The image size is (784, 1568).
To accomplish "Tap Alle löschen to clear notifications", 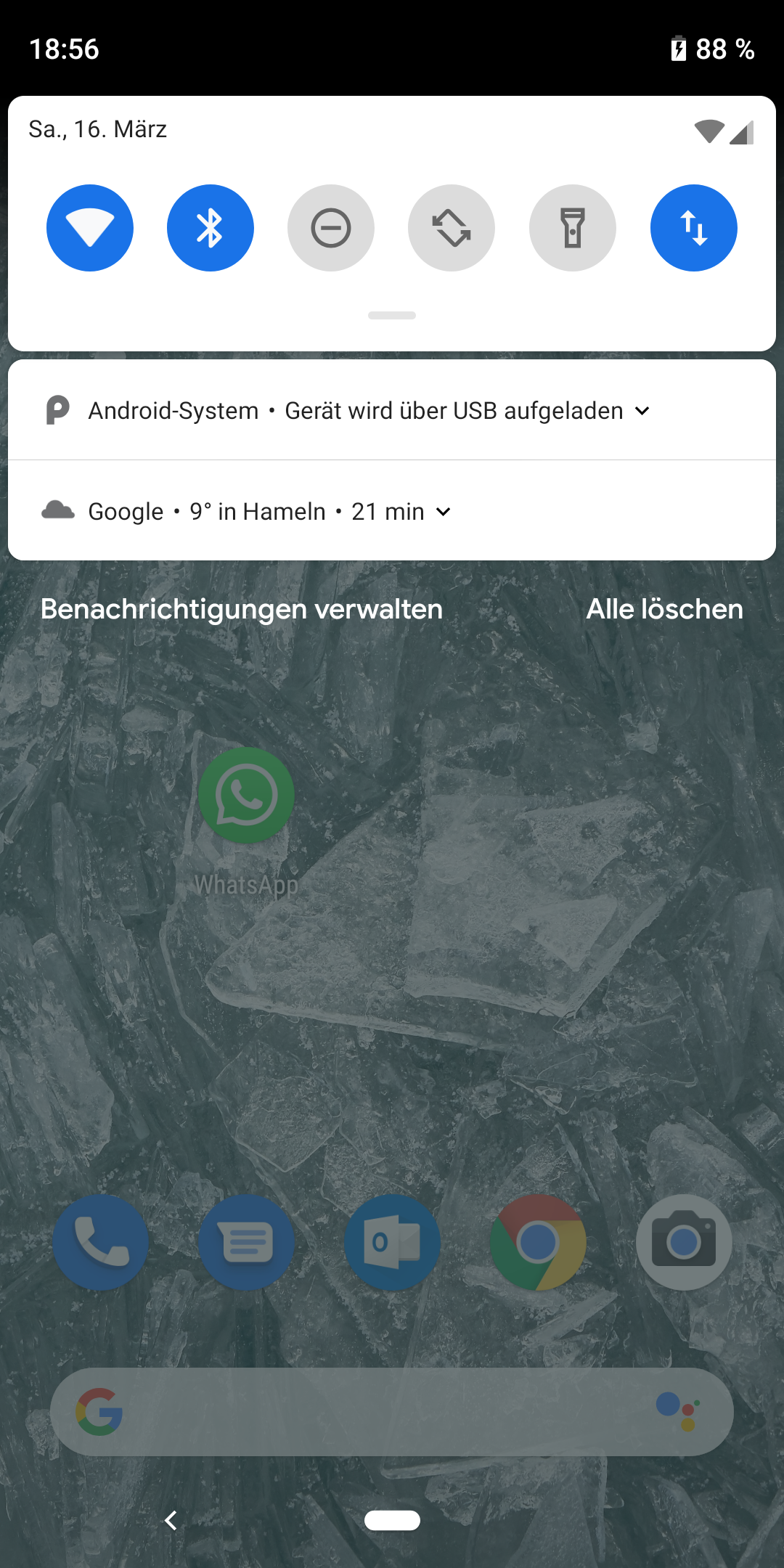I will [x=664, y=609].
